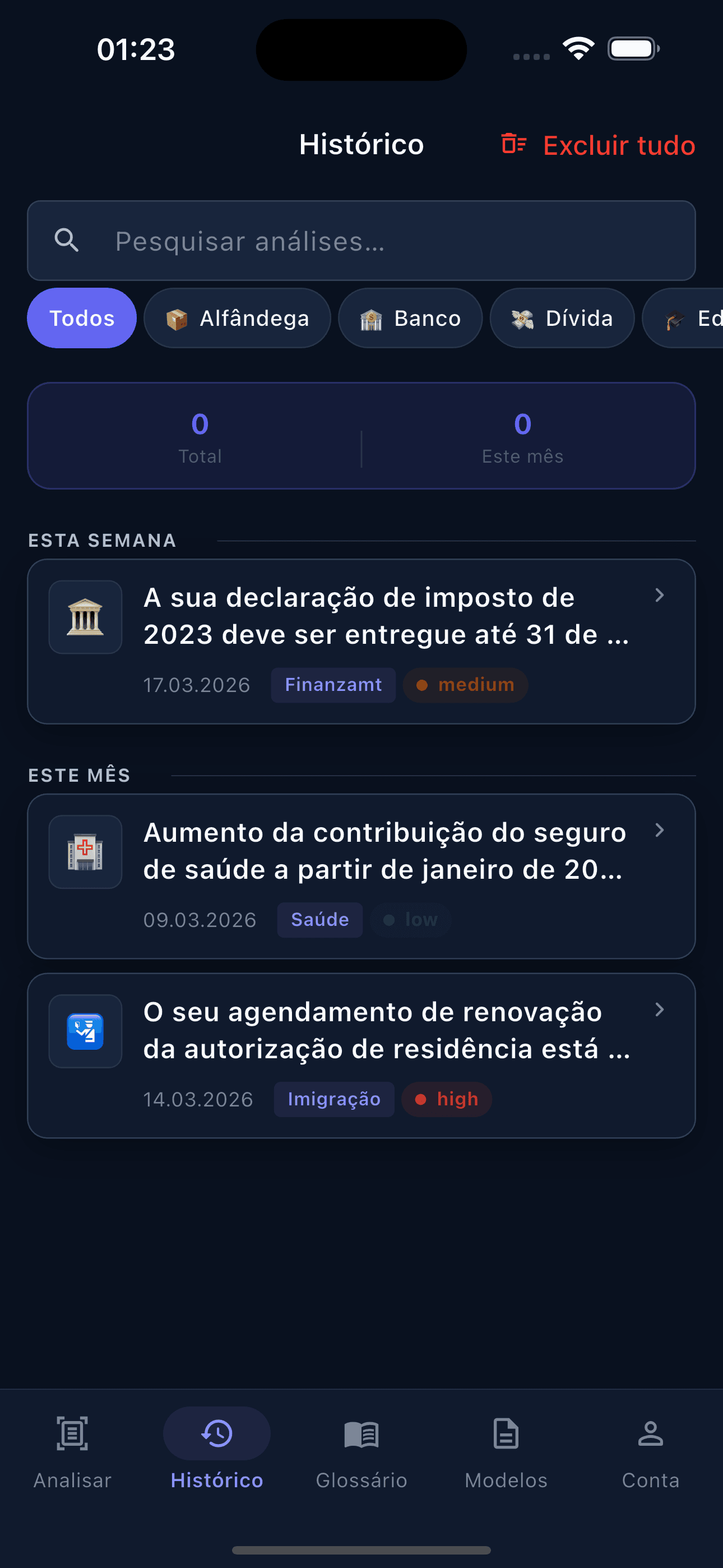Image resolution: width=723 pixels, height=1568 pixels.
Task: Click the Histórico clock icon
Action: click(217, 1433)
